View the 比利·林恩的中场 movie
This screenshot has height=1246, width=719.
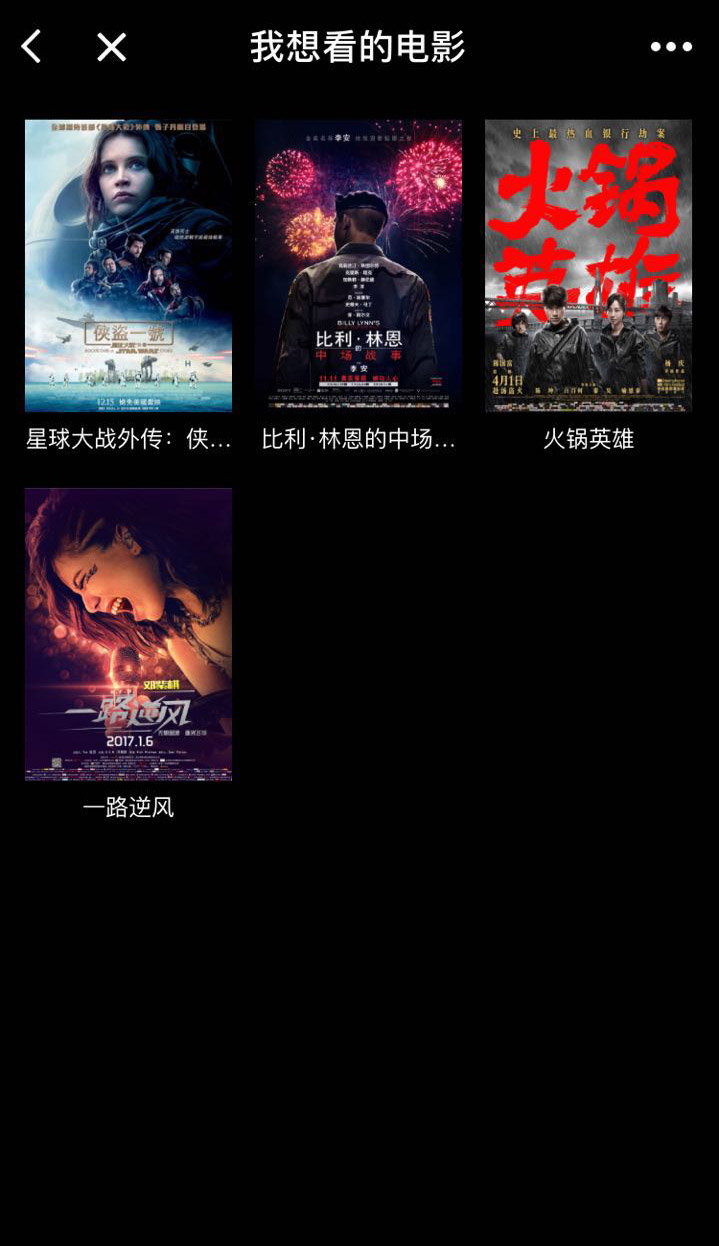[358, 266]
